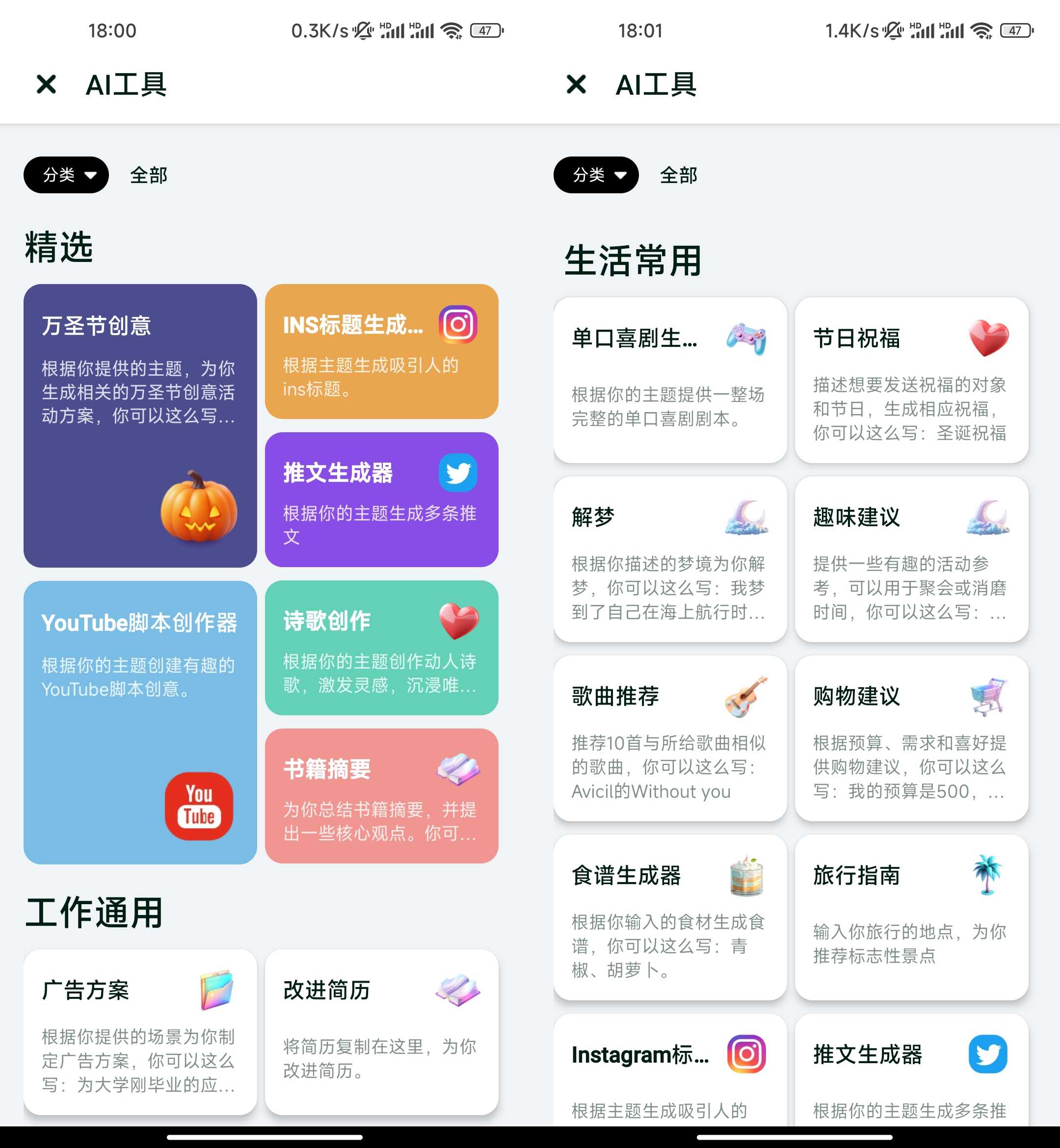Image resolution: width=1060 pixels, height=1148 pixels.
Task: Select the 食谱生成器 recipe generator
Action: pos(669,917)
